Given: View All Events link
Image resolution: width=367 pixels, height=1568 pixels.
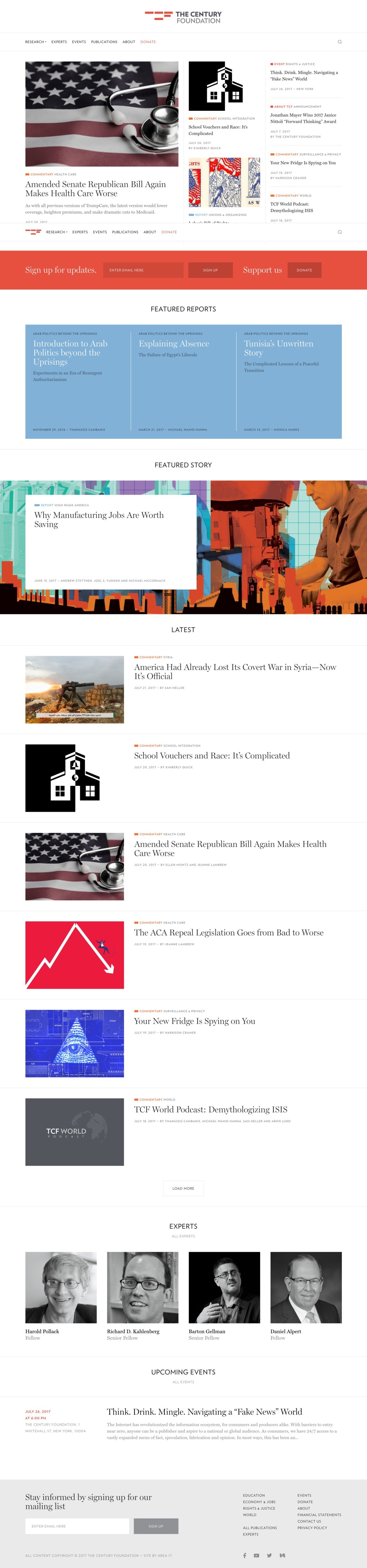Looking at the screenshot, I should coord(183,1382).
